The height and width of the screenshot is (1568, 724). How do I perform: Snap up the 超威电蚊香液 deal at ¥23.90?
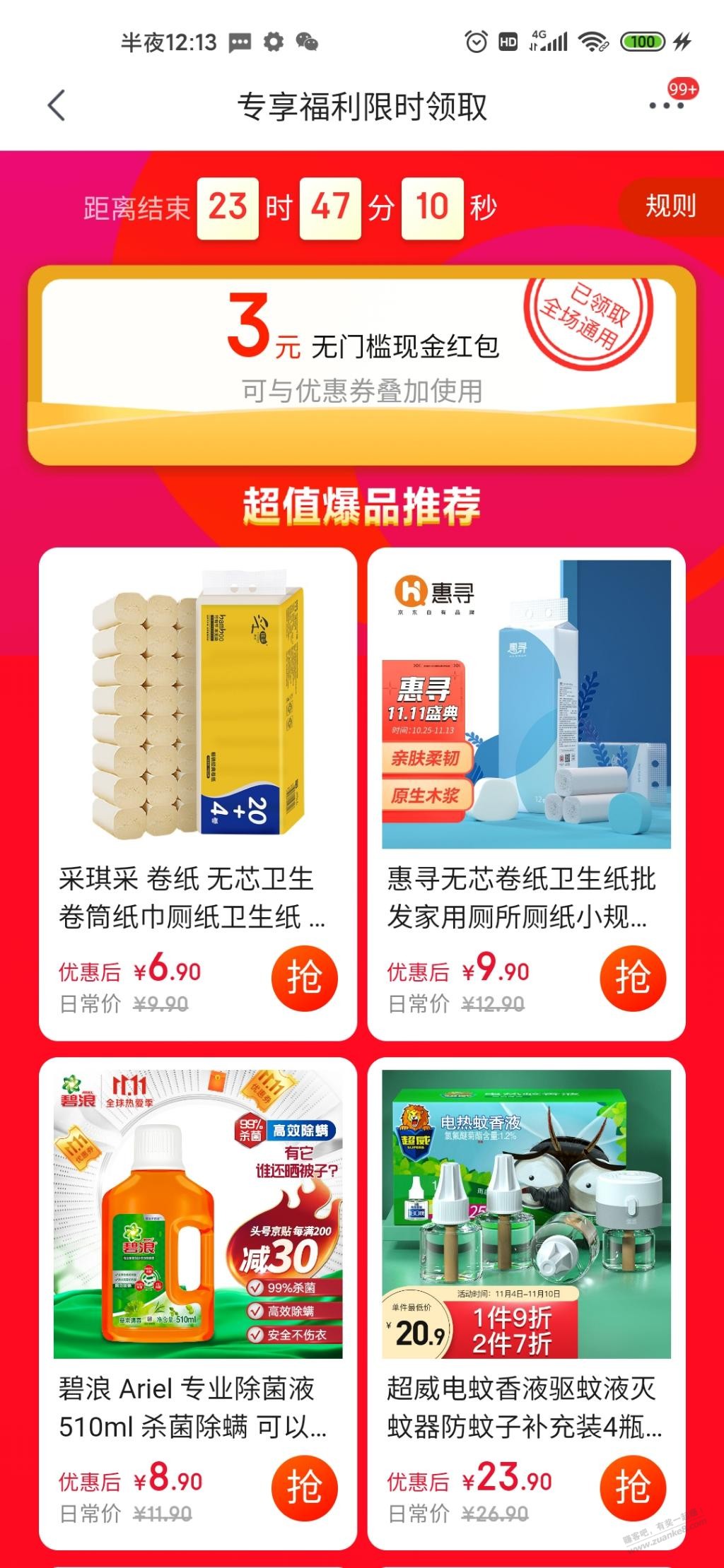tap(632, 1487)
